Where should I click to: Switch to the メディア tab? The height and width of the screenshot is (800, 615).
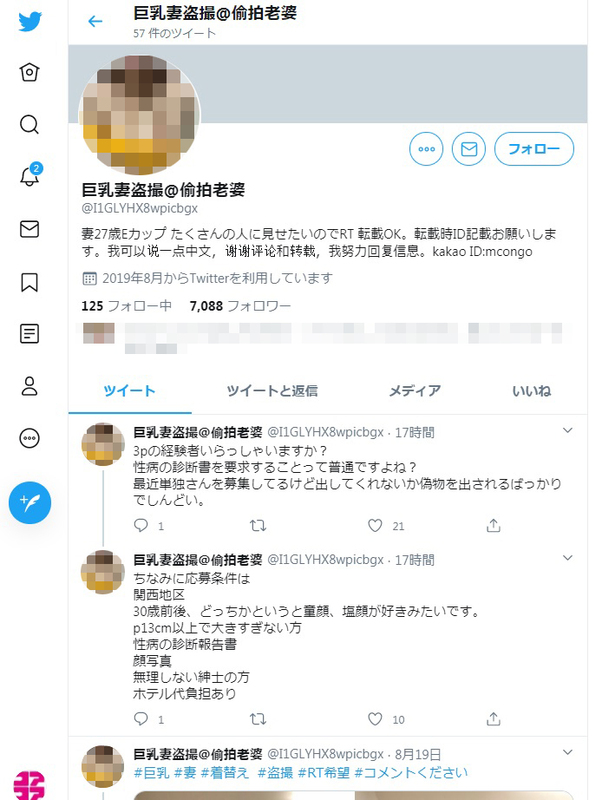[x=415, y=391]
